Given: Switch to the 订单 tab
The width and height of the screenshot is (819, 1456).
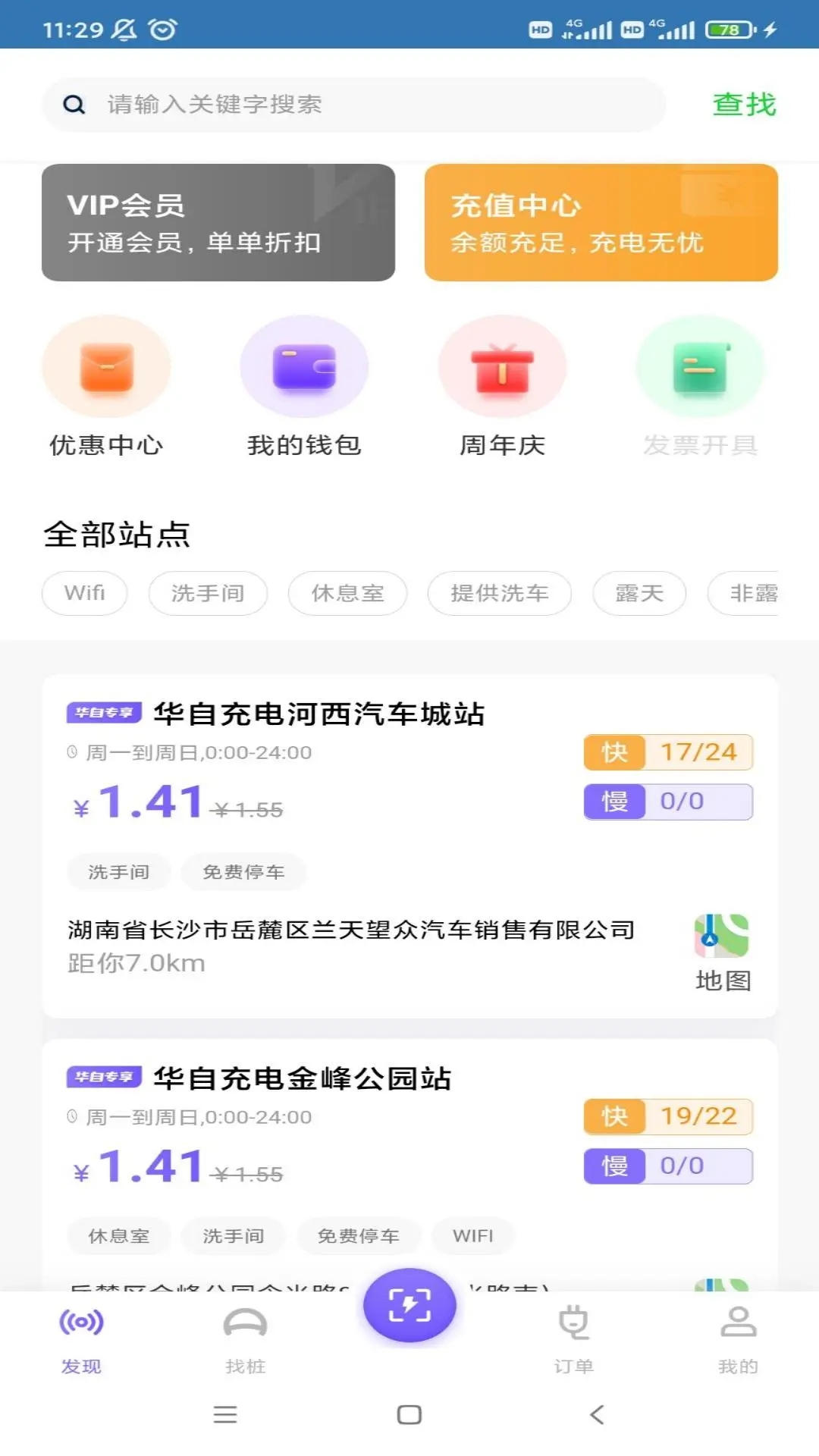Looking at the screenshot, I should point(573,1339).
